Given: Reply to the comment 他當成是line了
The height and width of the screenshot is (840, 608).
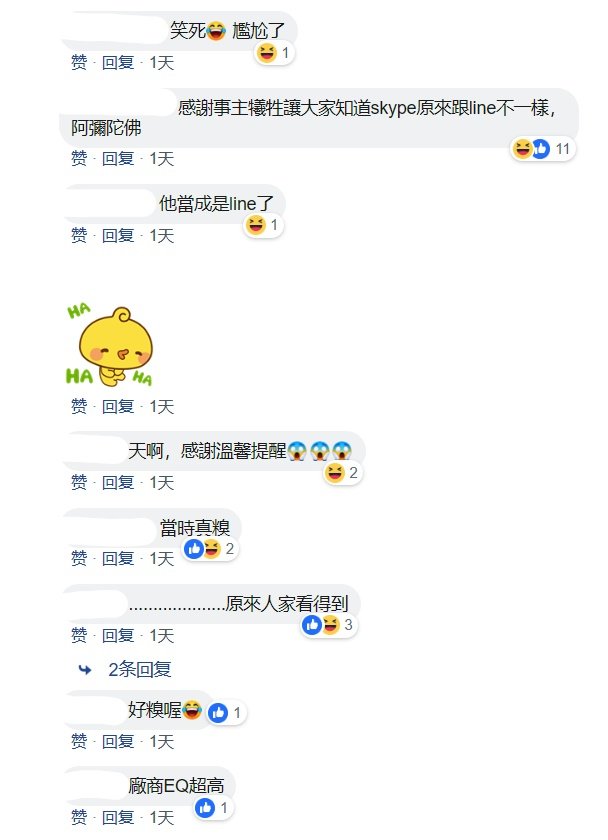Looking at the screenshot, I should pyautogui.click(x=117, y=236).
